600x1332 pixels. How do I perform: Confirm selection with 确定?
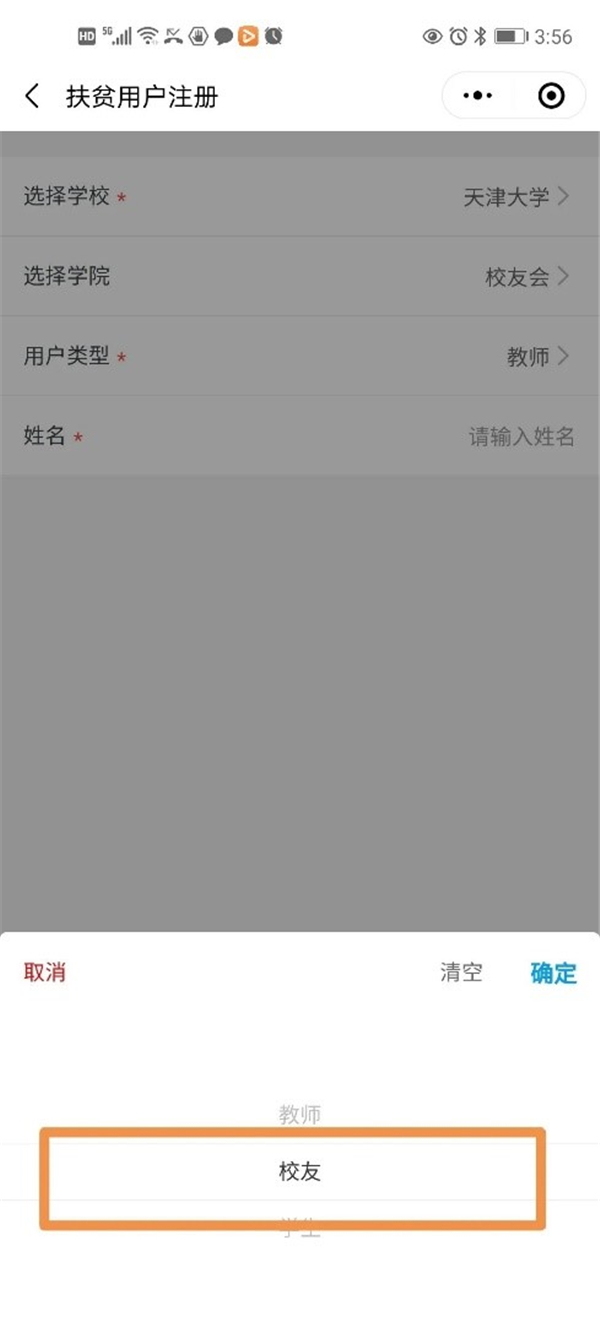[553, 972]
